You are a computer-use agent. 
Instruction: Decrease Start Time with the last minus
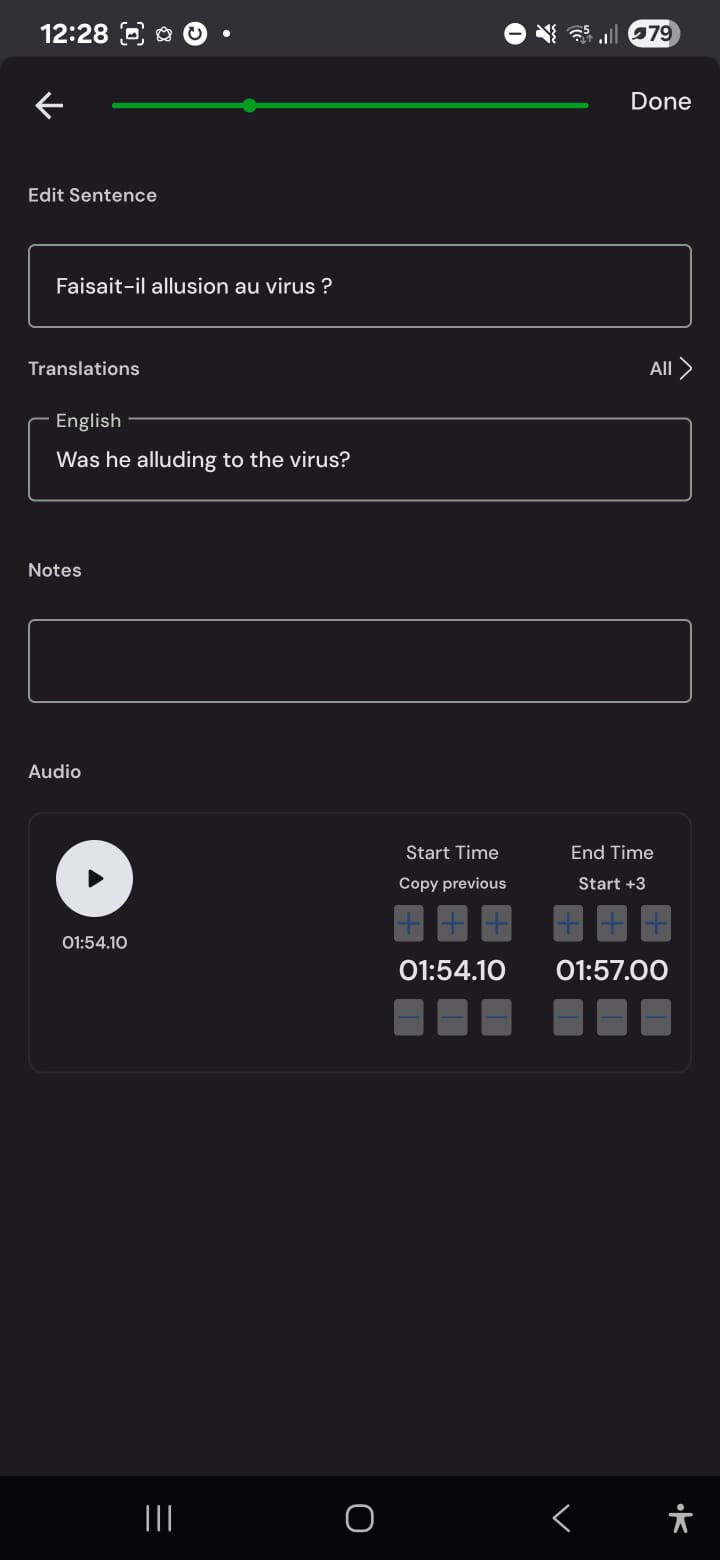pos(497,1018)
